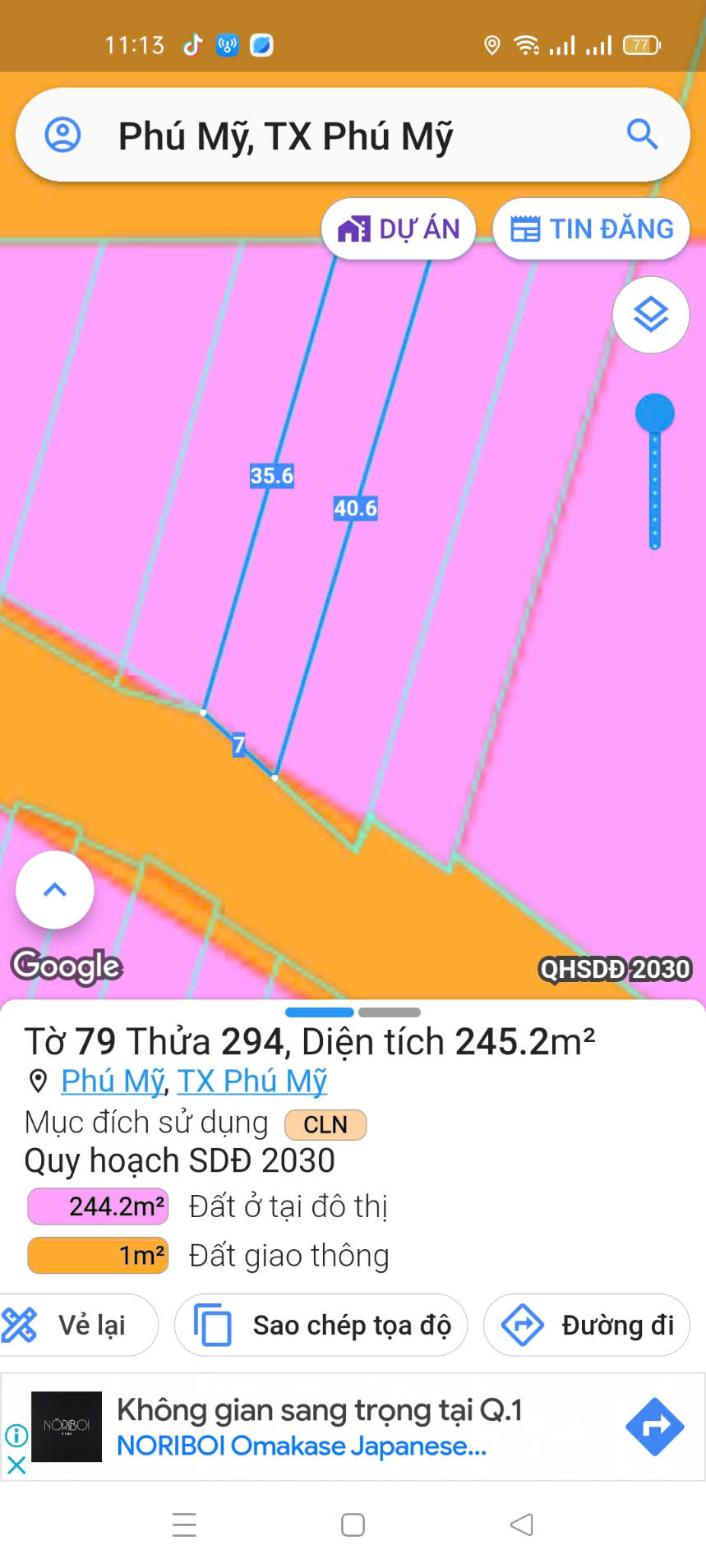
Task: Go to the system home screen
Action: coord(353,1525)
